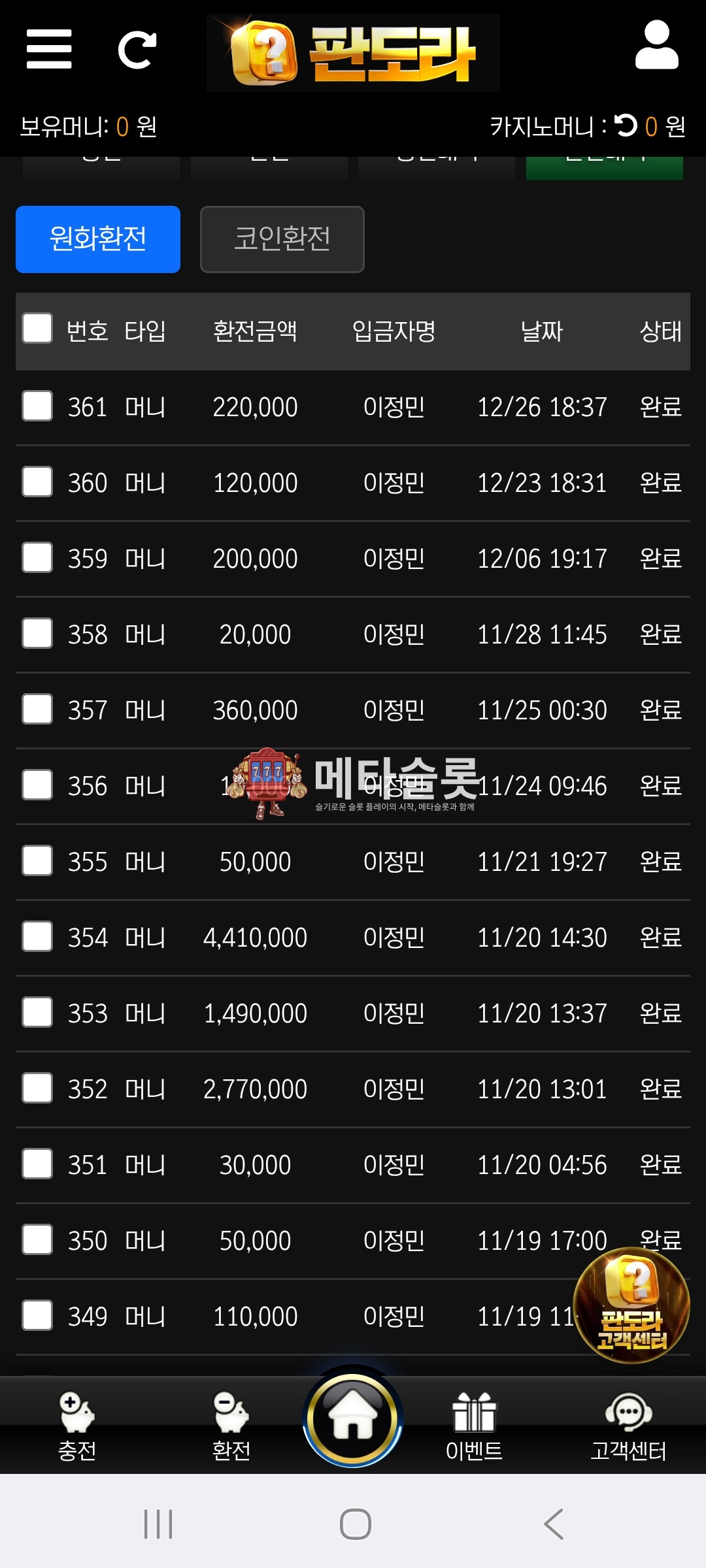
Task: Tick the checkbox for row 354
Action: (x=37, y=936)
